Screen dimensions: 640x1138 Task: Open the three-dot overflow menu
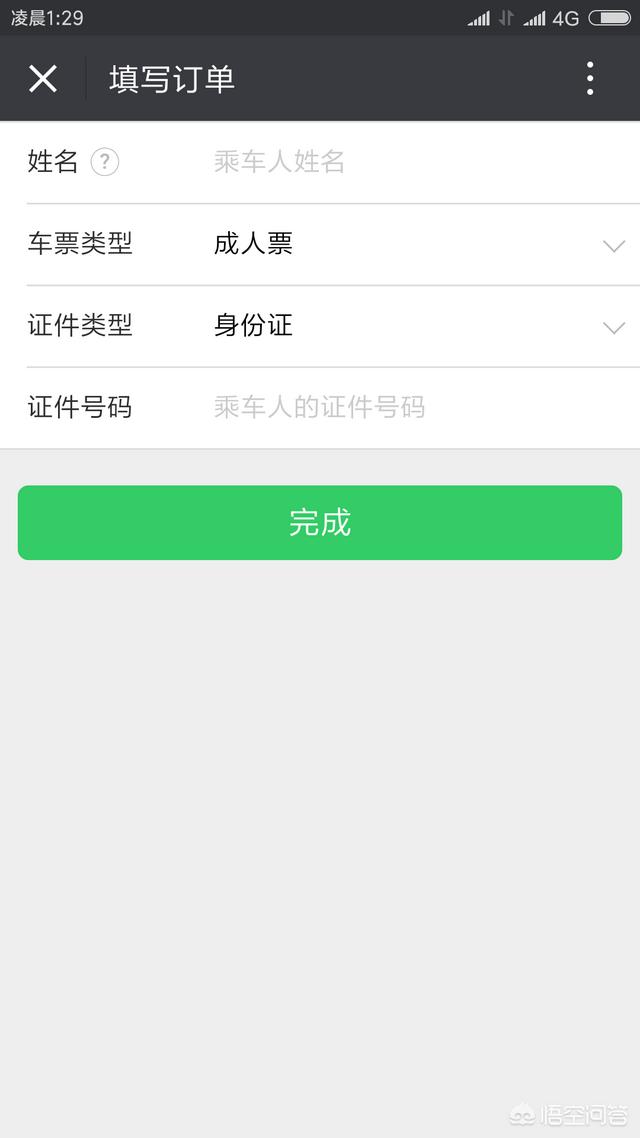590,78
